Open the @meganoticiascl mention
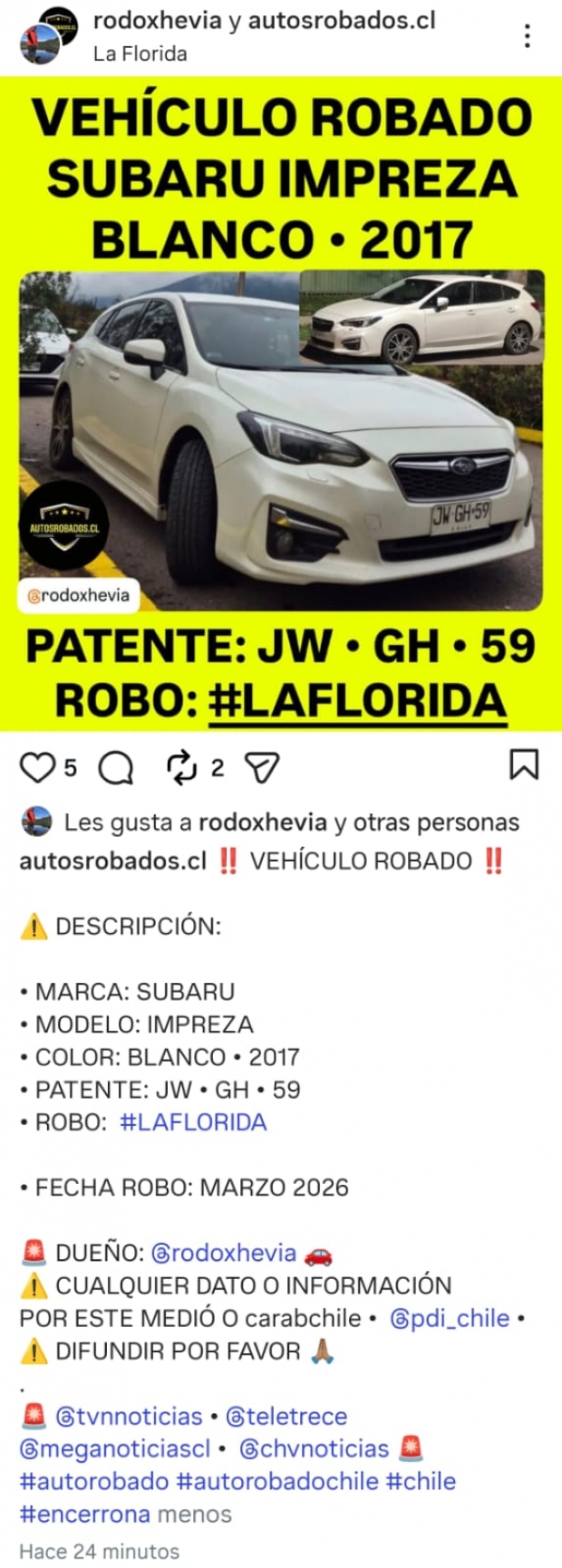Image resolution: width=562 pixels, height=1568 pixels. [115, 1448]
